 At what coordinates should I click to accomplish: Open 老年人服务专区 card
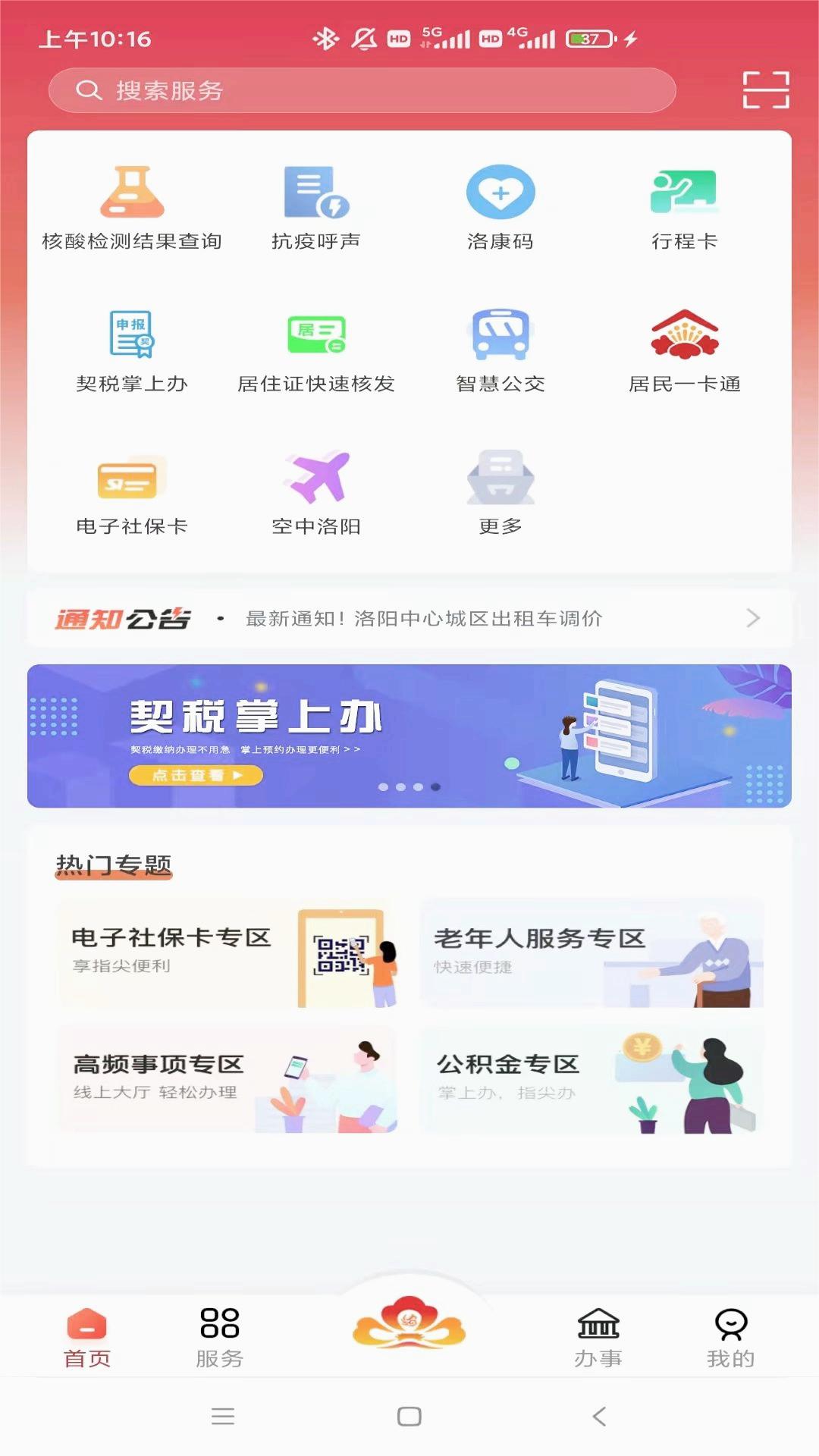tap(592, 953)
